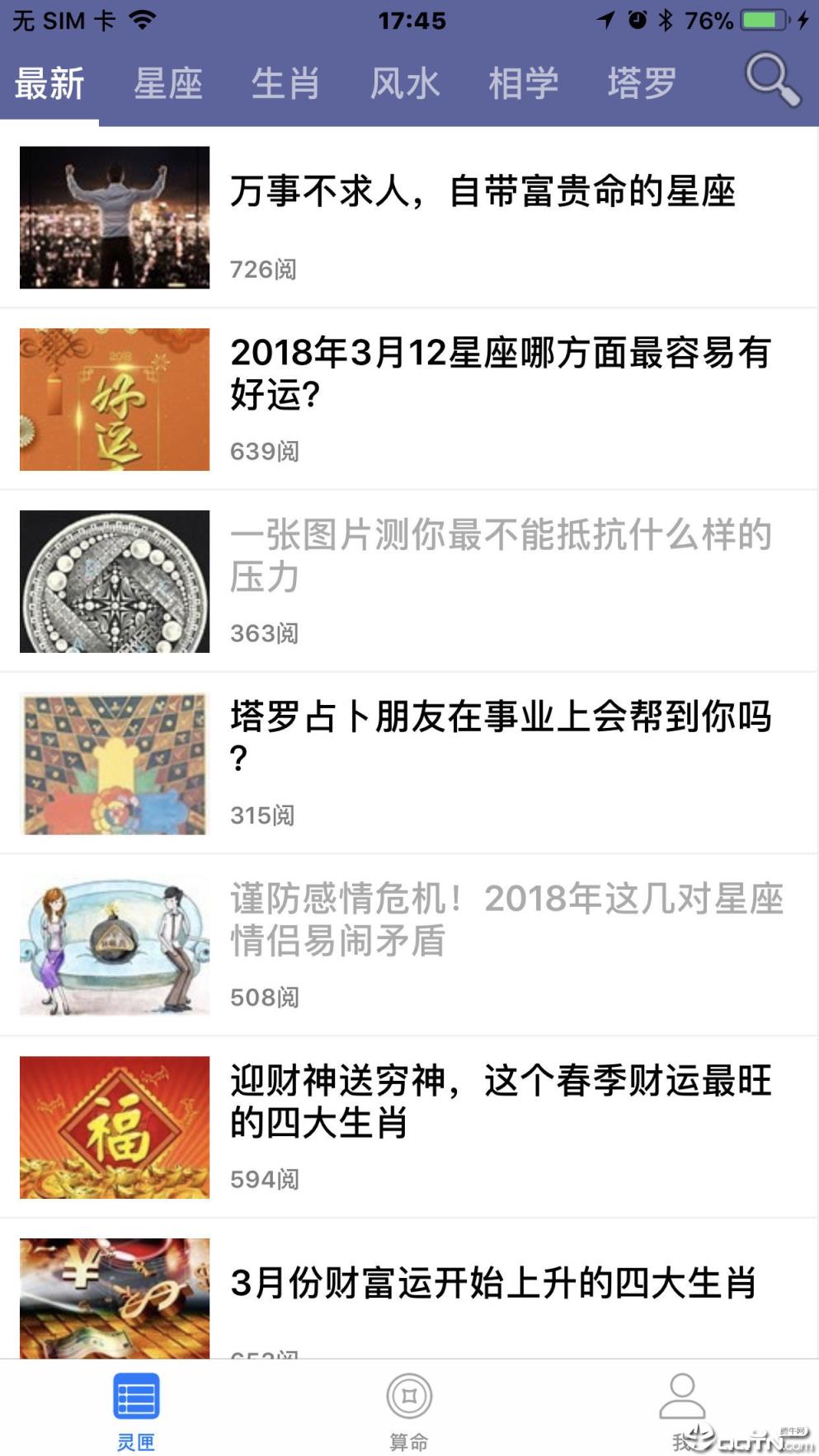Tap the 2018 good luck article thumbnail

pos(115,400)
